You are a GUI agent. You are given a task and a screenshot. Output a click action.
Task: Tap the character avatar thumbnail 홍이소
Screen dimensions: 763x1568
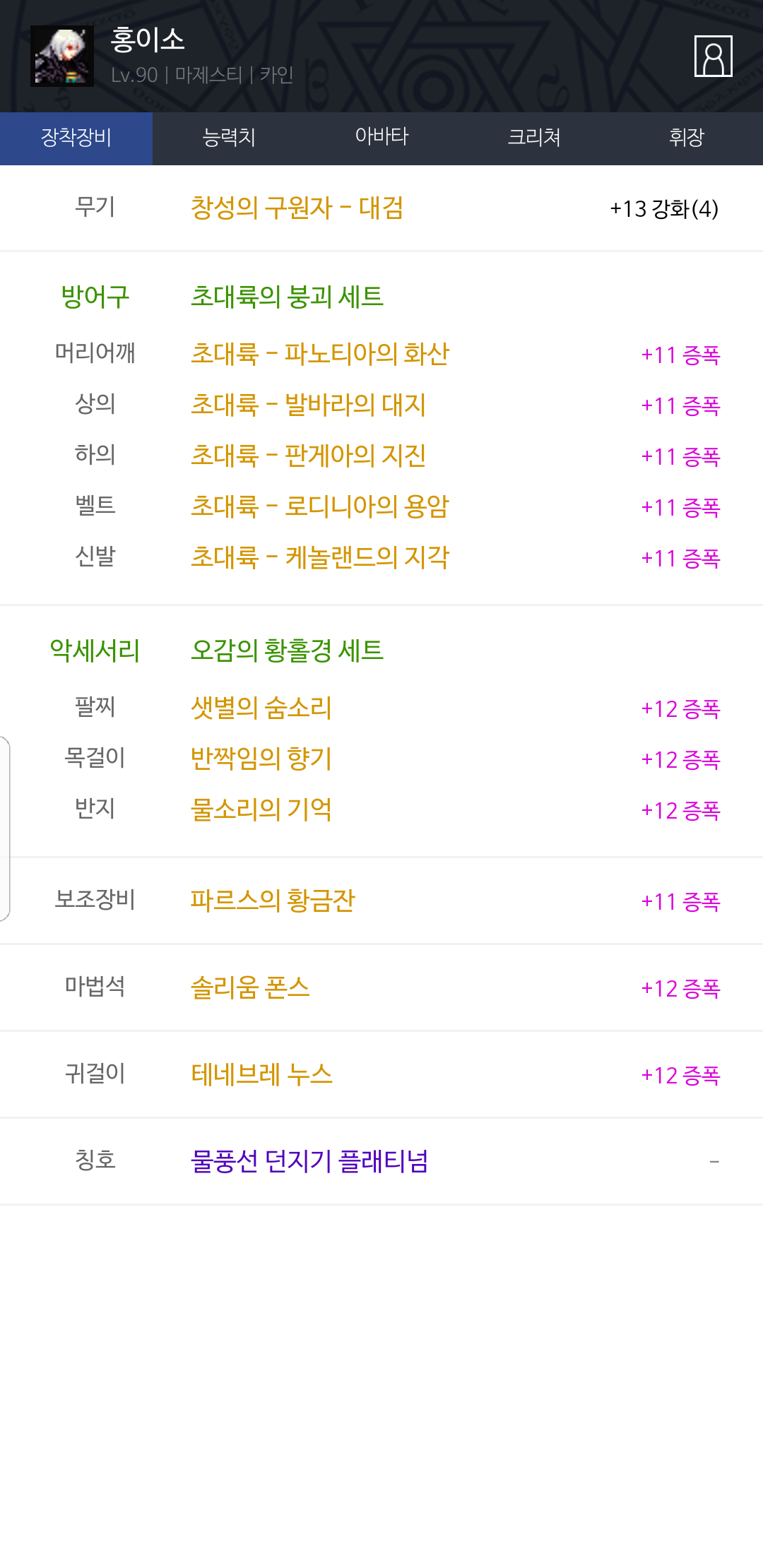pyautogui.click(x=62, y=57)
